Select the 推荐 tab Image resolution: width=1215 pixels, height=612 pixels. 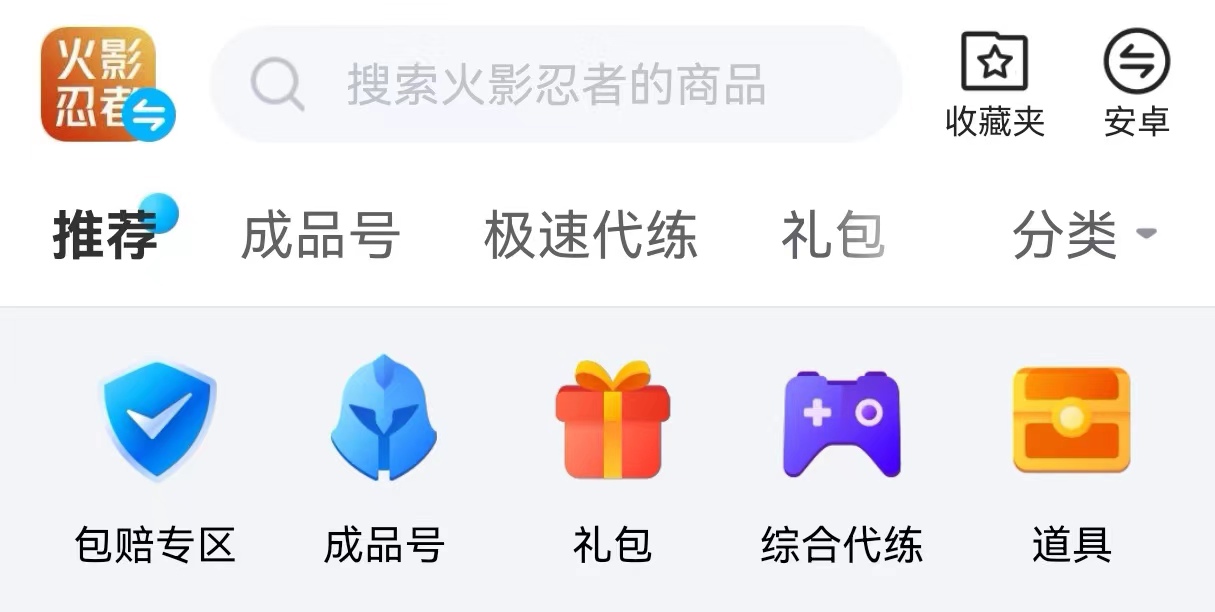coord(105,236)
